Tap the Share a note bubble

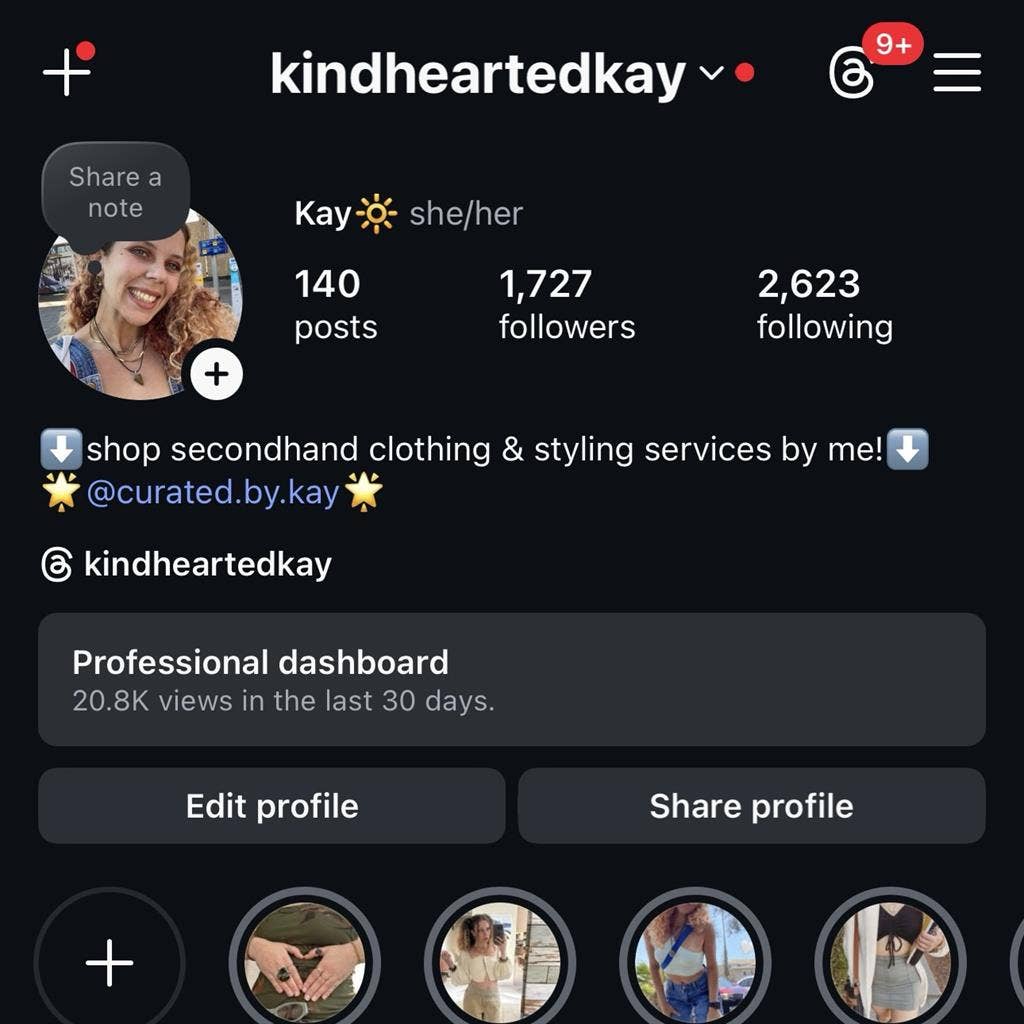(115, 193)
